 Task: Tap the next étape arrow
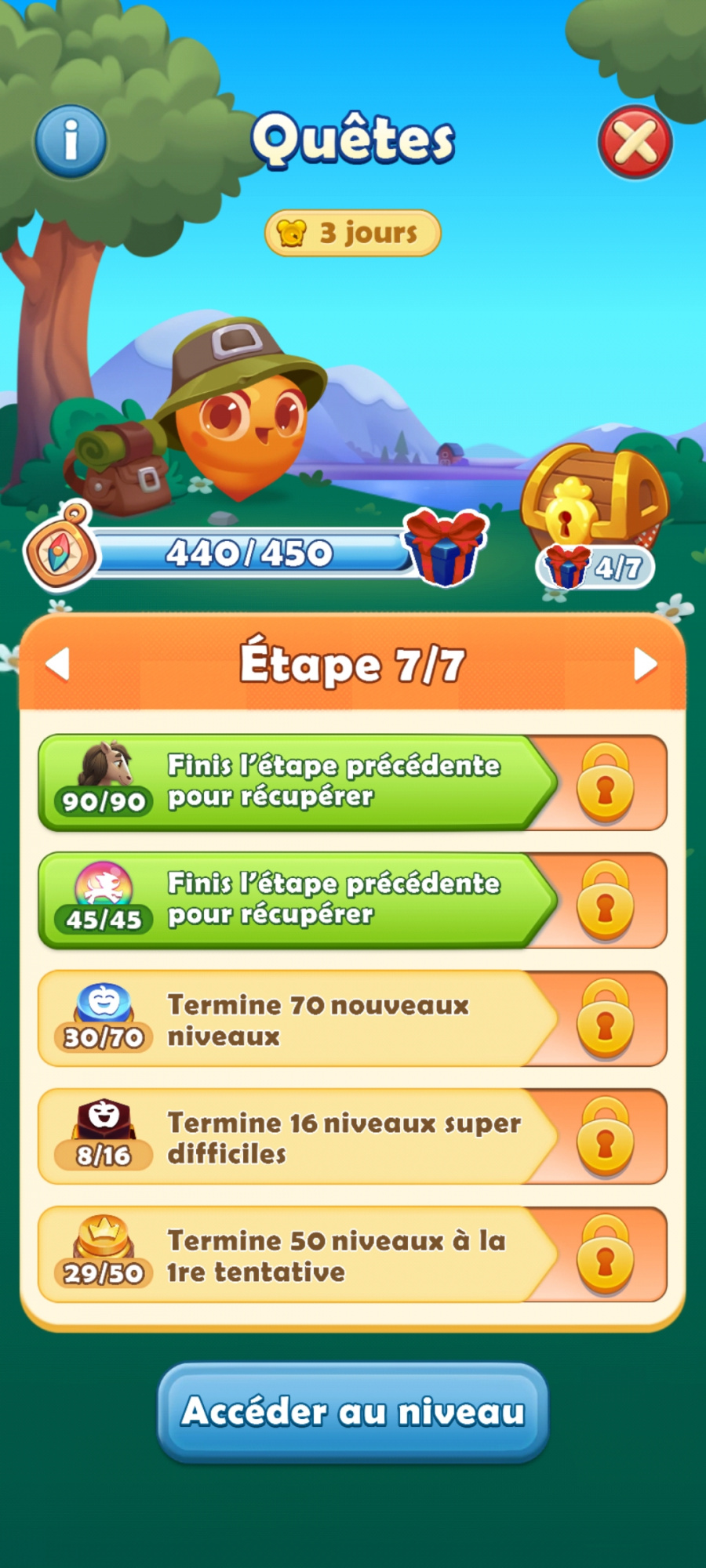pyautogui.click(x=645, y=664)
